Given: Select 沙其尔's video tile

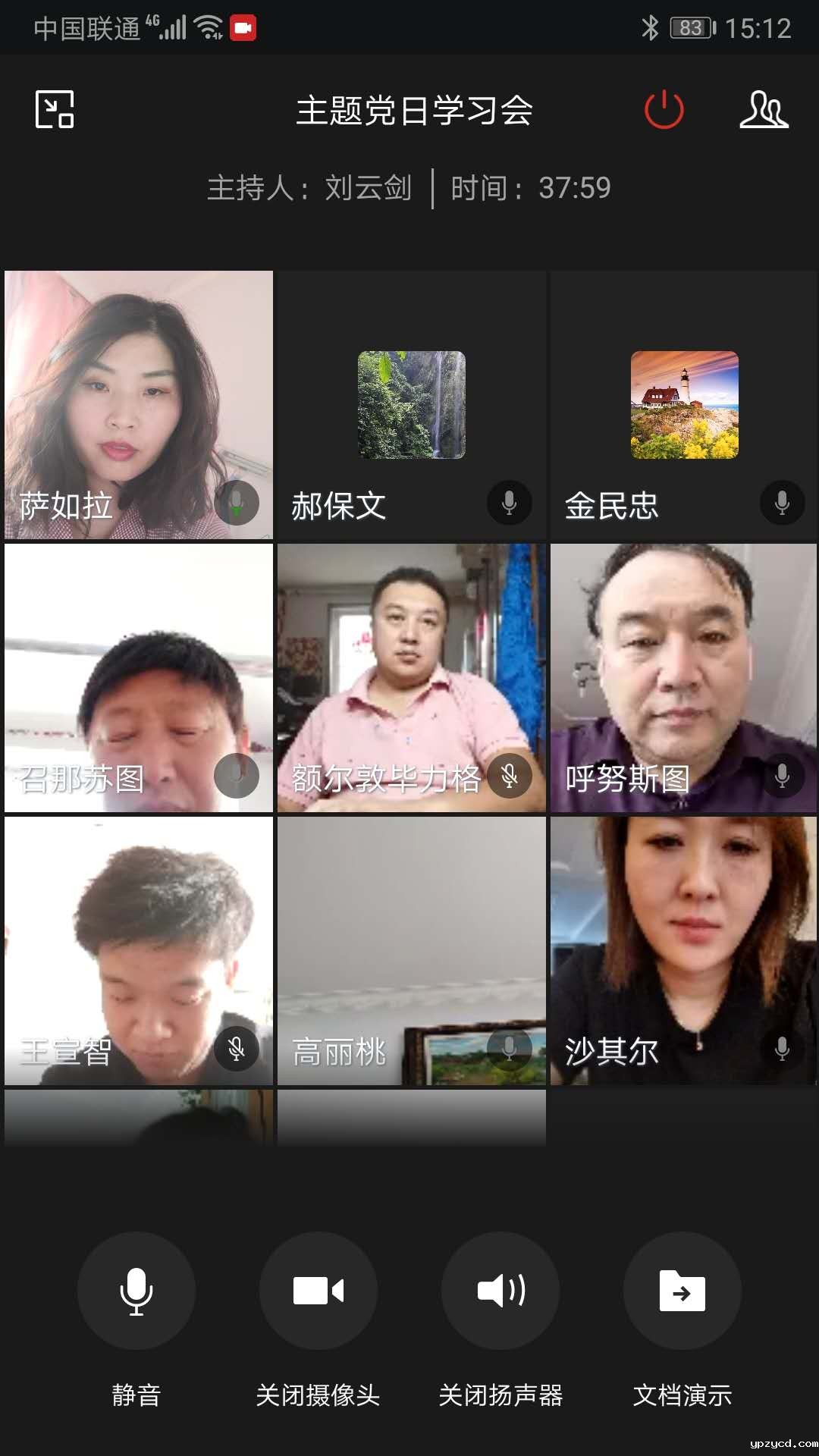Looking at the screenshot, I should coord(684,950).
